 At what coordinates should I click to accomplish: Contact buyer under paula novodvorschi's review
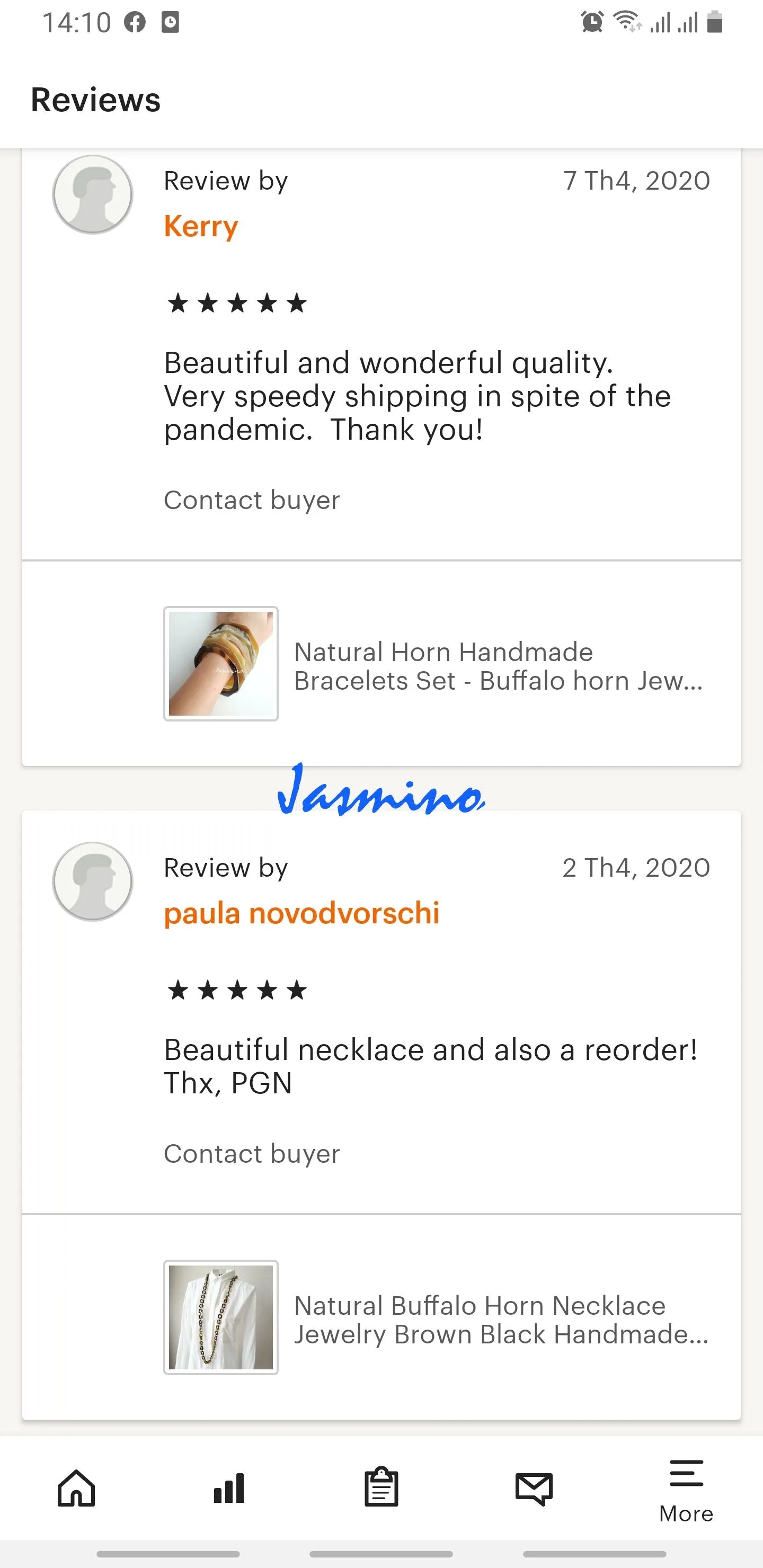click(252, 1154)
